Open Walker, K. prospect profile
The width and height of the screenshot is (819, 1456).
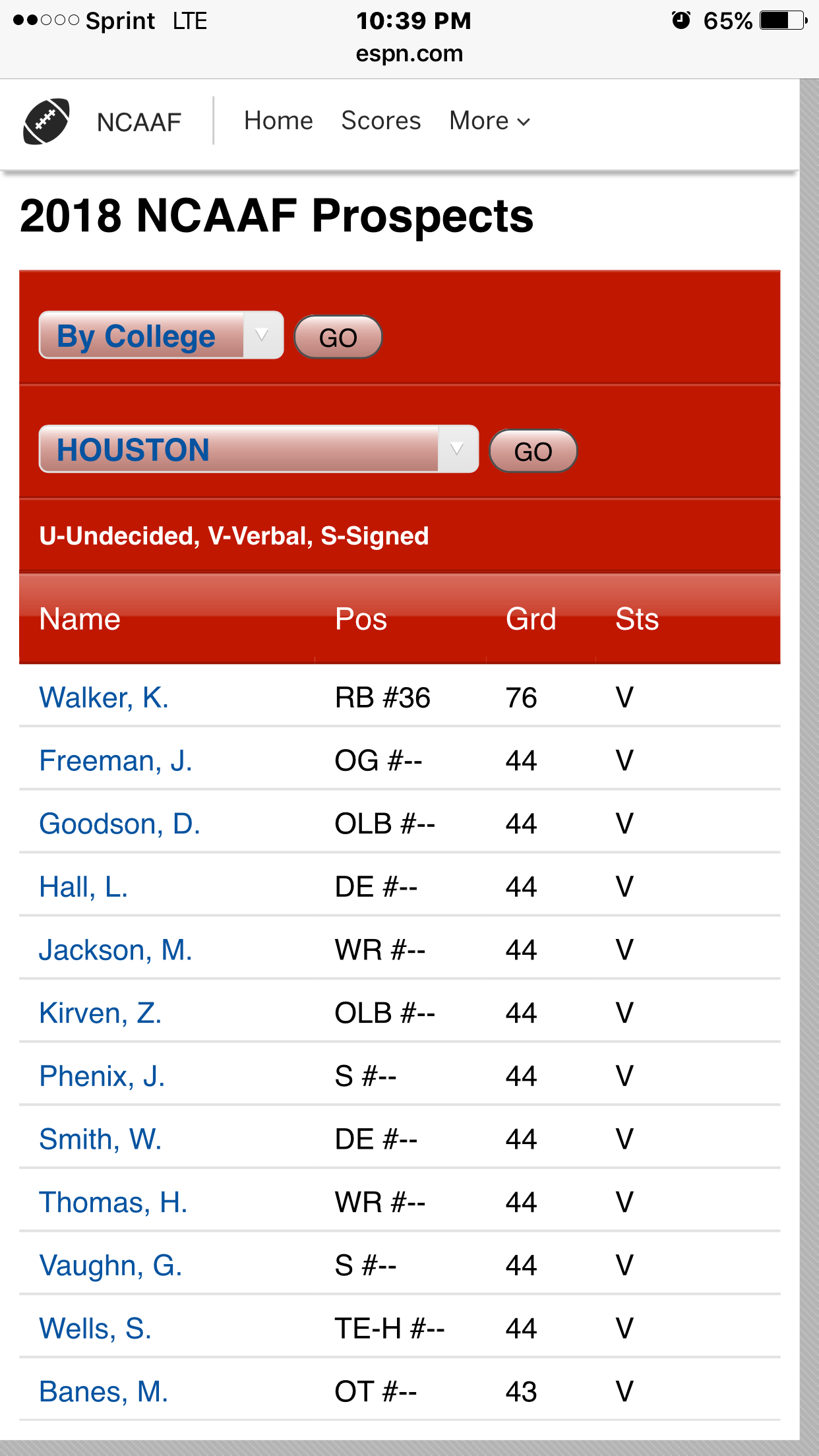(104, 698)
